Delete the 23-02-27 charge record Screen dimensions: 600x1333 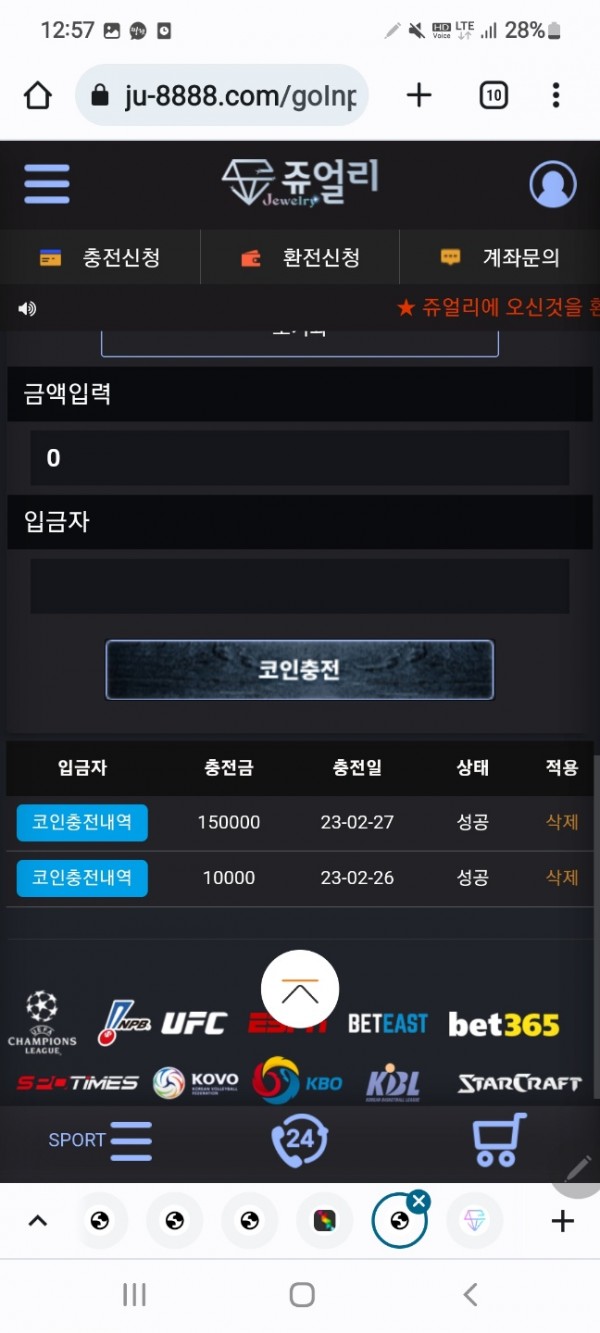(x=562, y=822)
